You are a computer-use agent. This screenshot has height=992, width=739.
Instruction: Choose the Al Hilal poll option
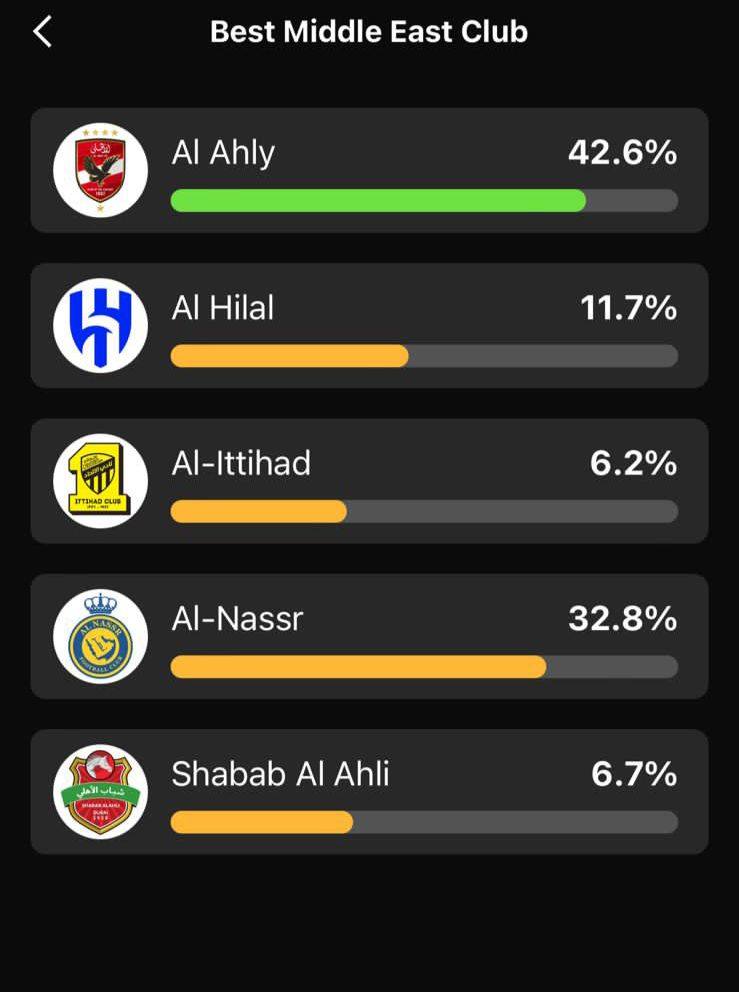[x=369, y=325]
